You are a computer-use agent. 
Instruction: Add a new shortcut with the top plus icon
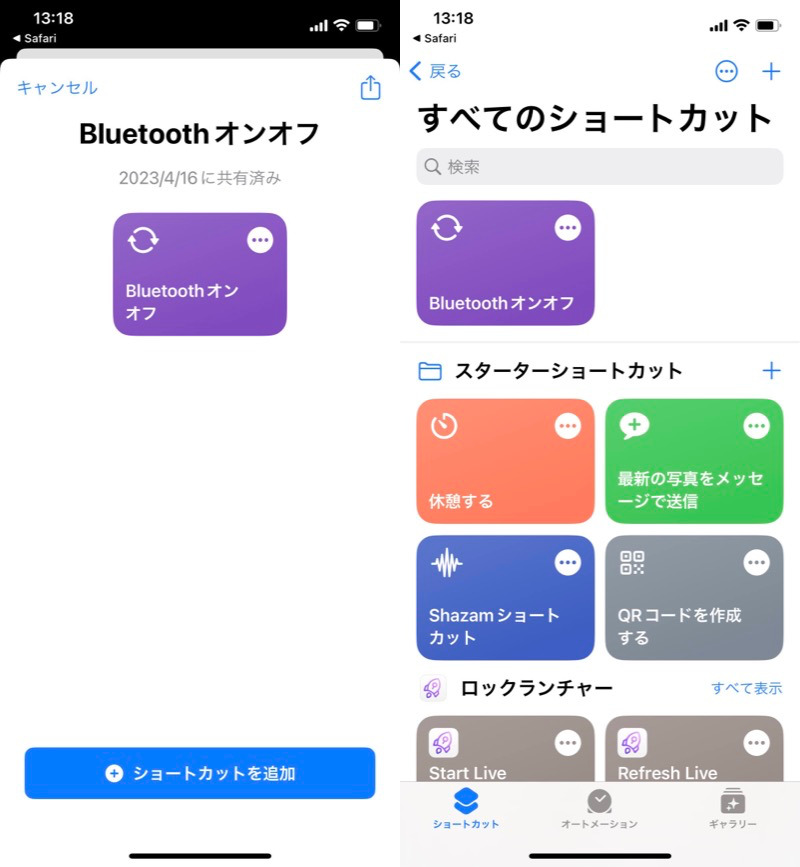(x=771, y=71)
